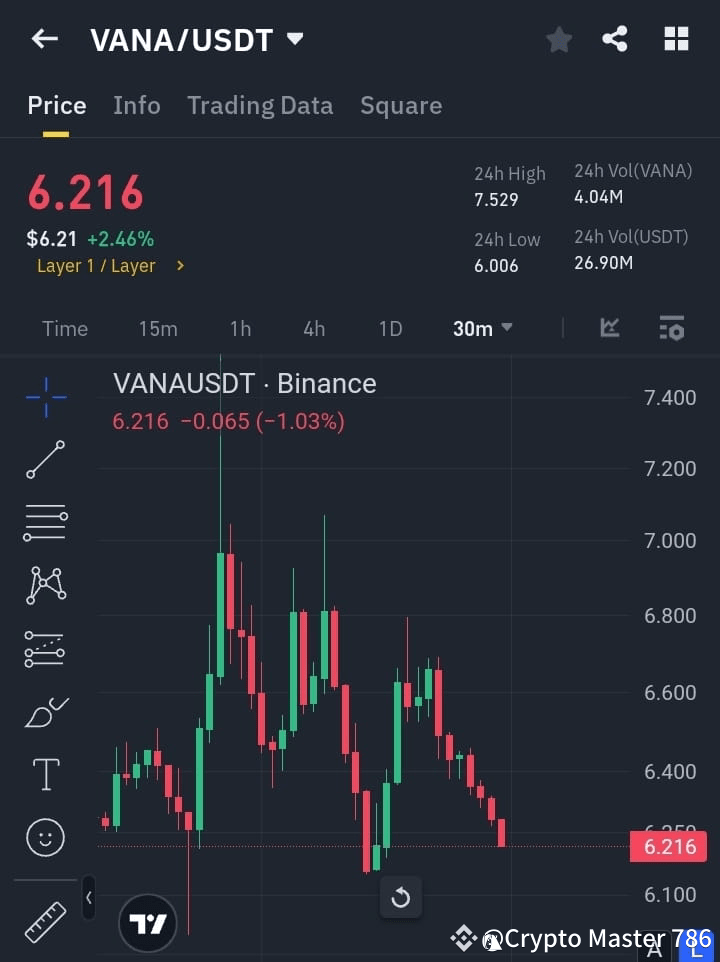Open the share icon in the header

pos(615,39)
